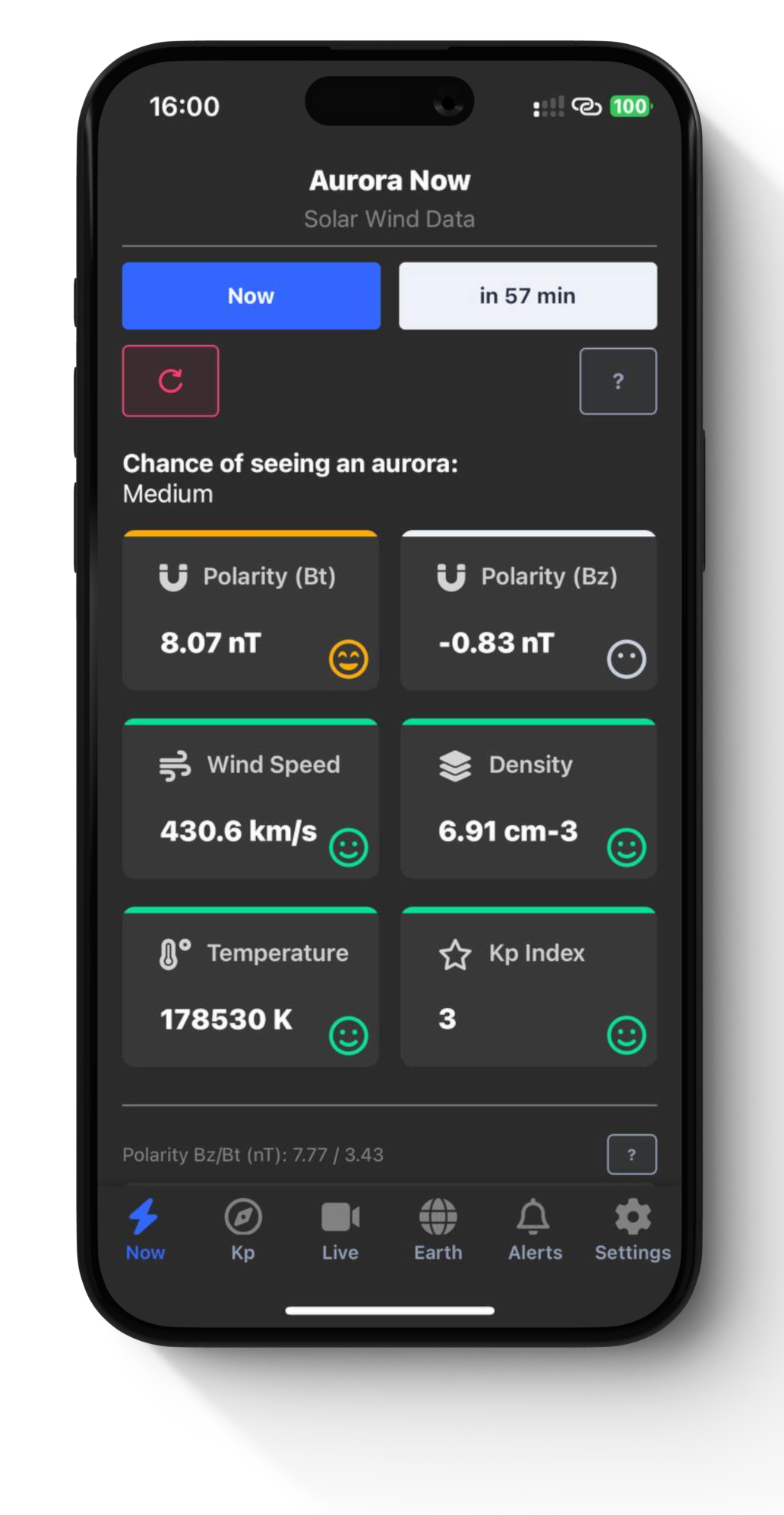Viewport: 784px width, 1515px height.
Task: Open the Kp Index card
Action: [x=528, y=988]
